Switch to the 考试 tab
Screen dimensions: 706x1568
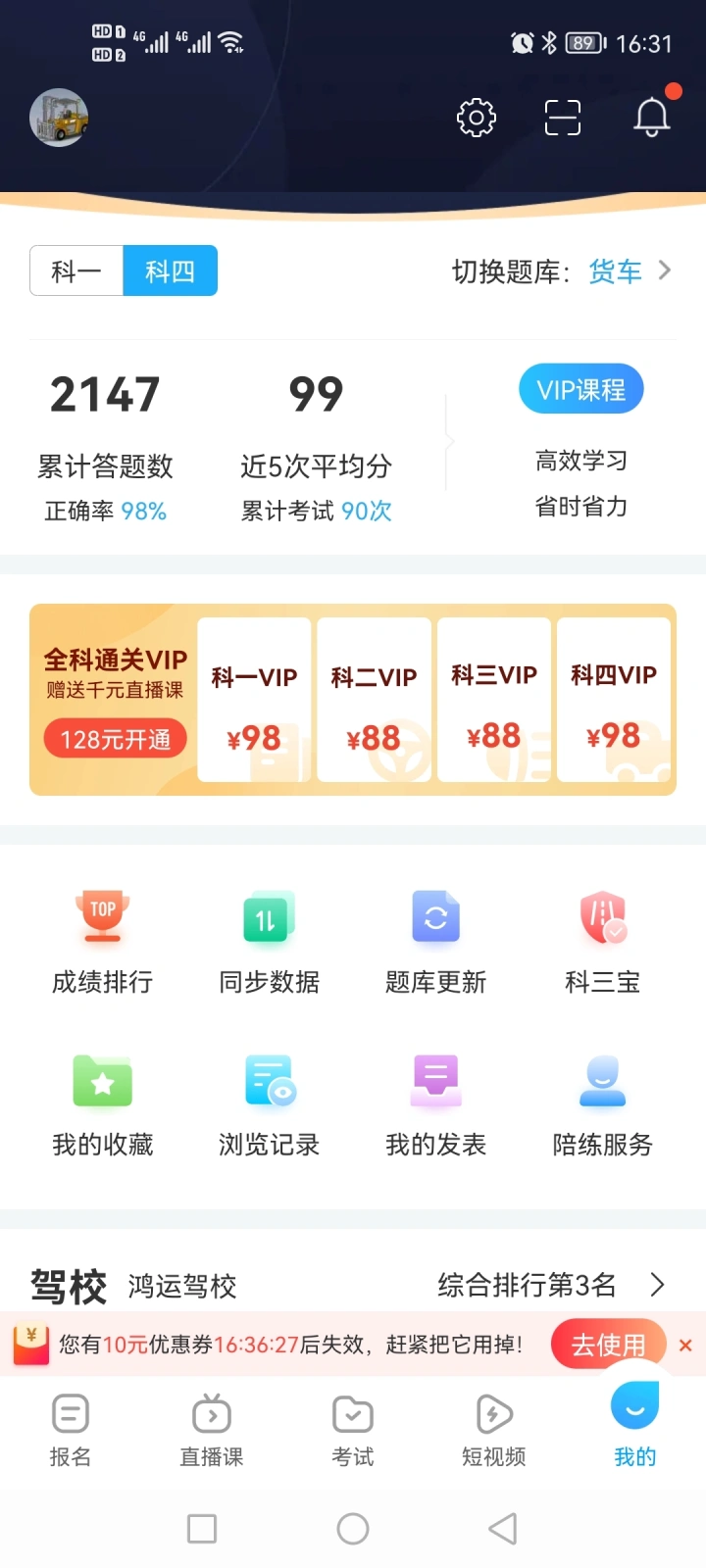click(353, 1431)
